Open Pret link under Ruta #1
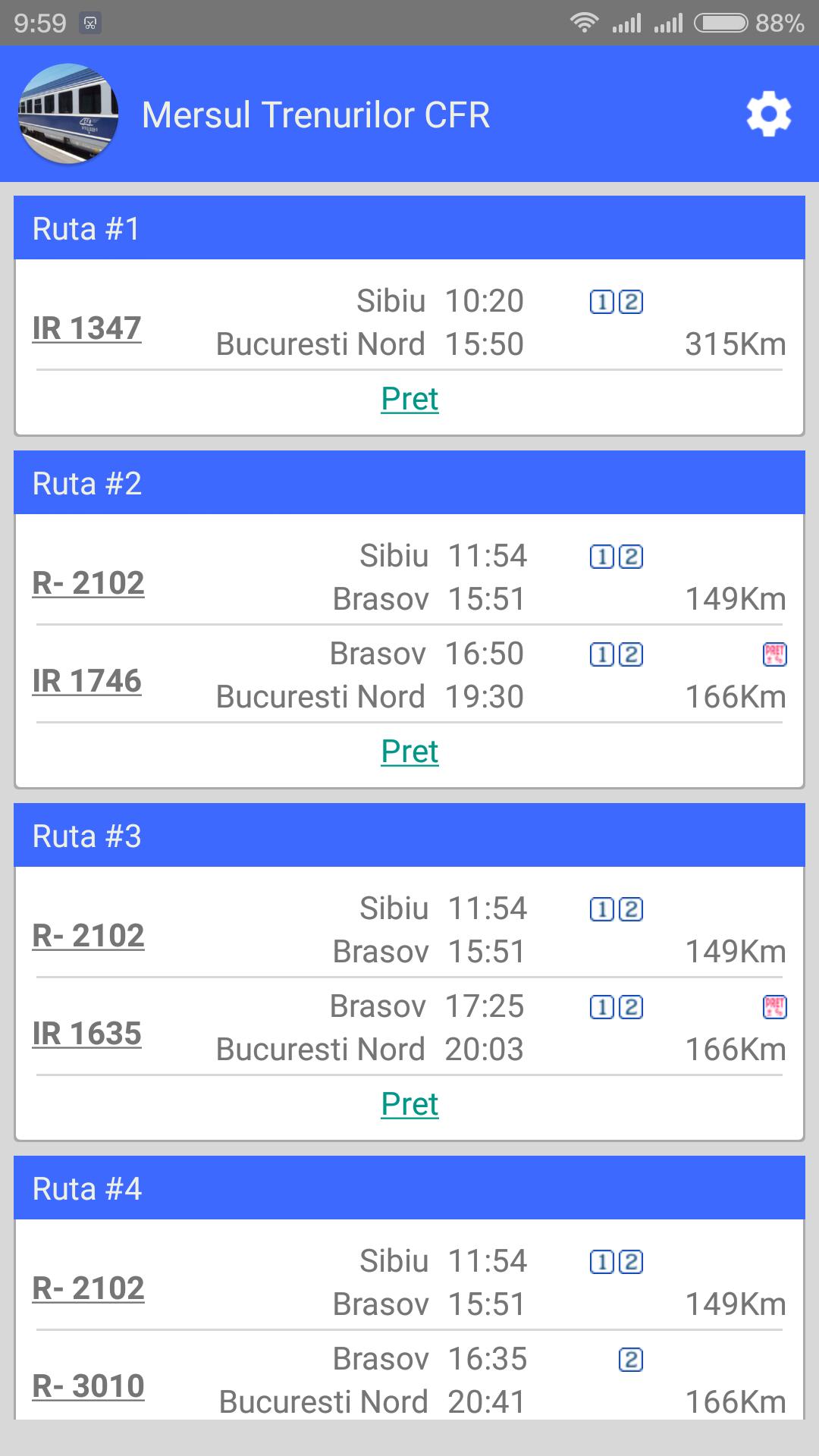The image size is (819, 1456). point(409,398)
